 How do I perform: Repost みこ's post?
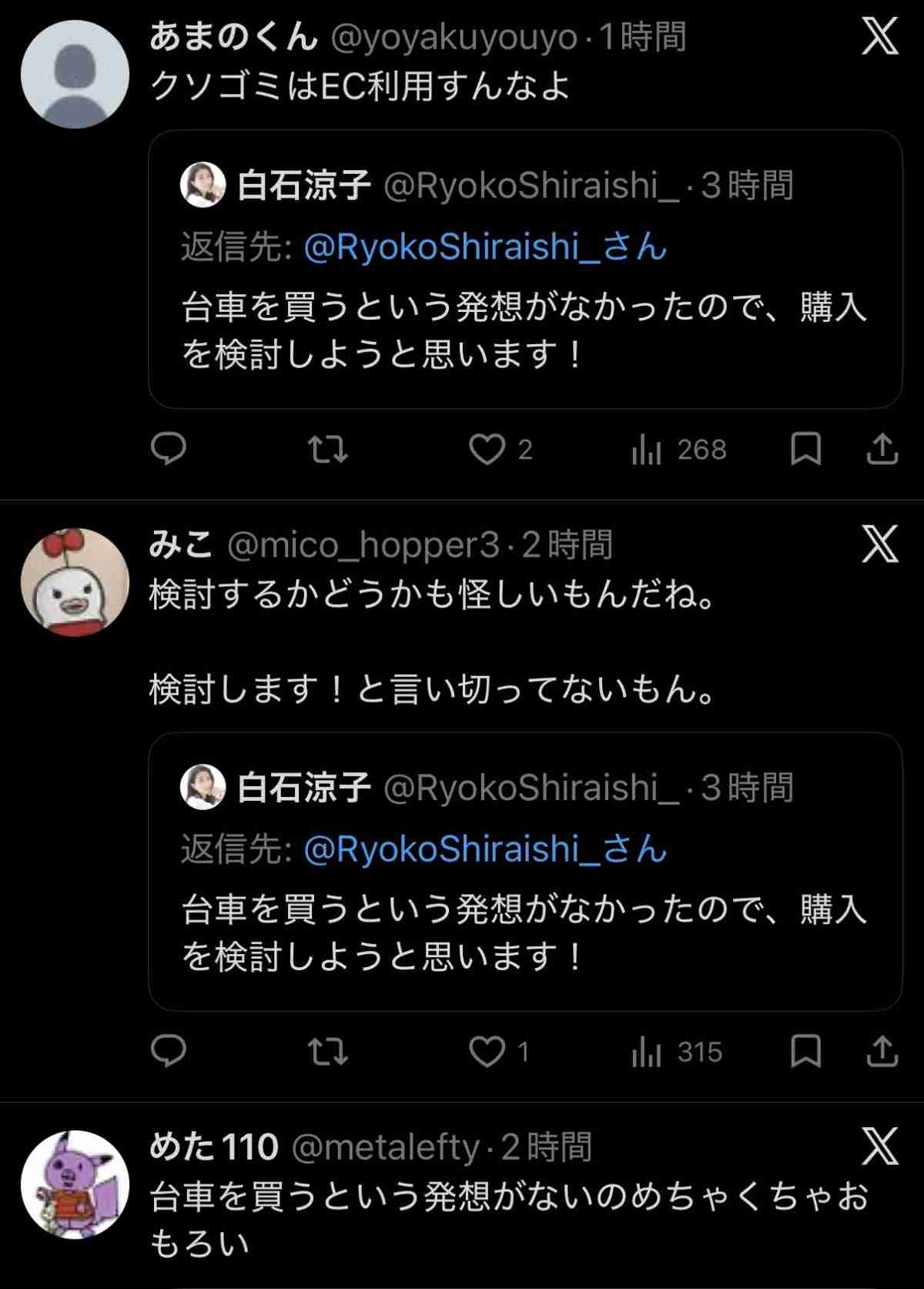[327, 1051]
